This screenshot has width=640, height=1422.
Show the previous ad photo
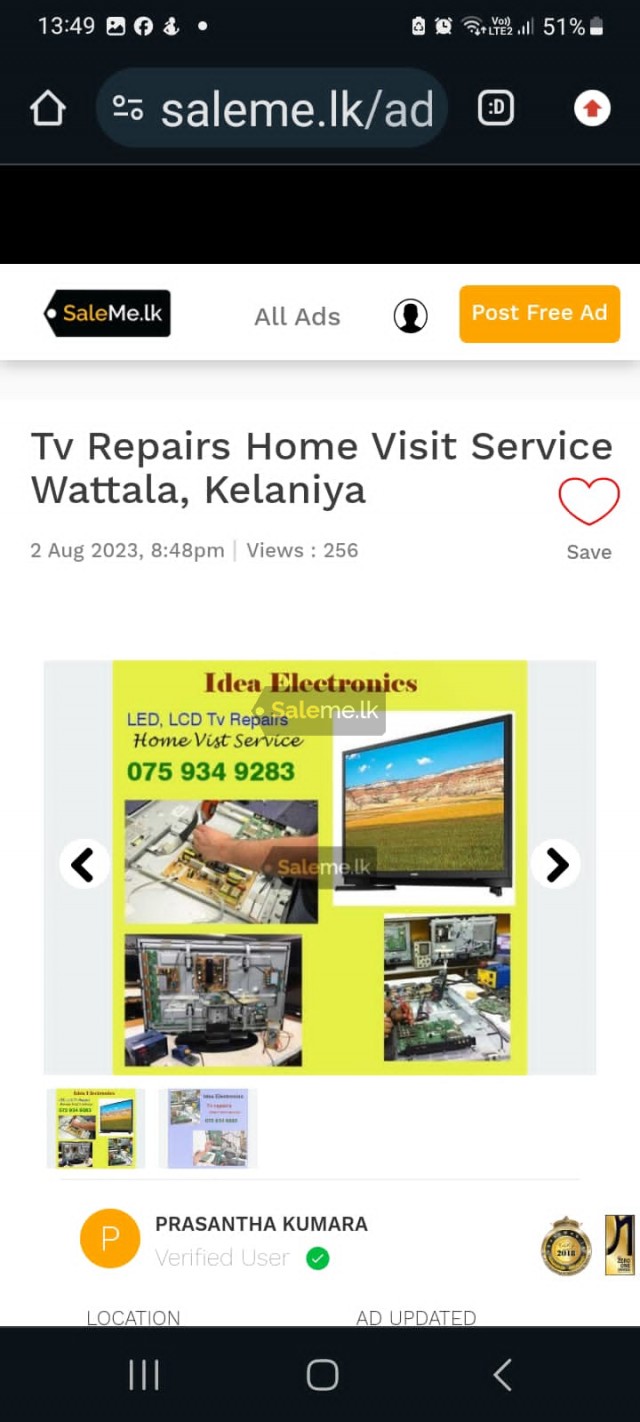pyautogui.click(x=83, y=865)
